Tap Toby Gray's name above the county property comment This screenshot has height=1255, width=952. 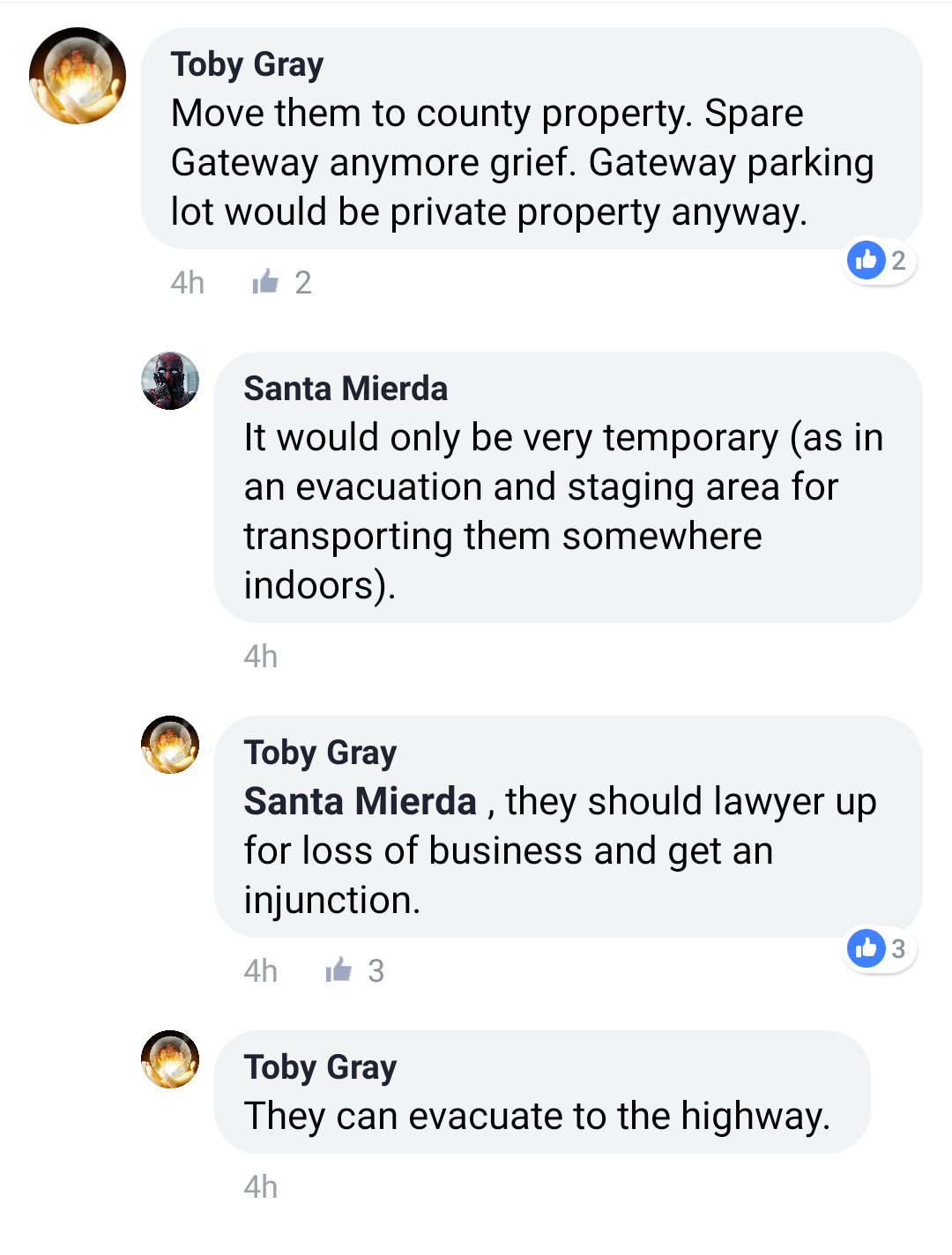247,65
